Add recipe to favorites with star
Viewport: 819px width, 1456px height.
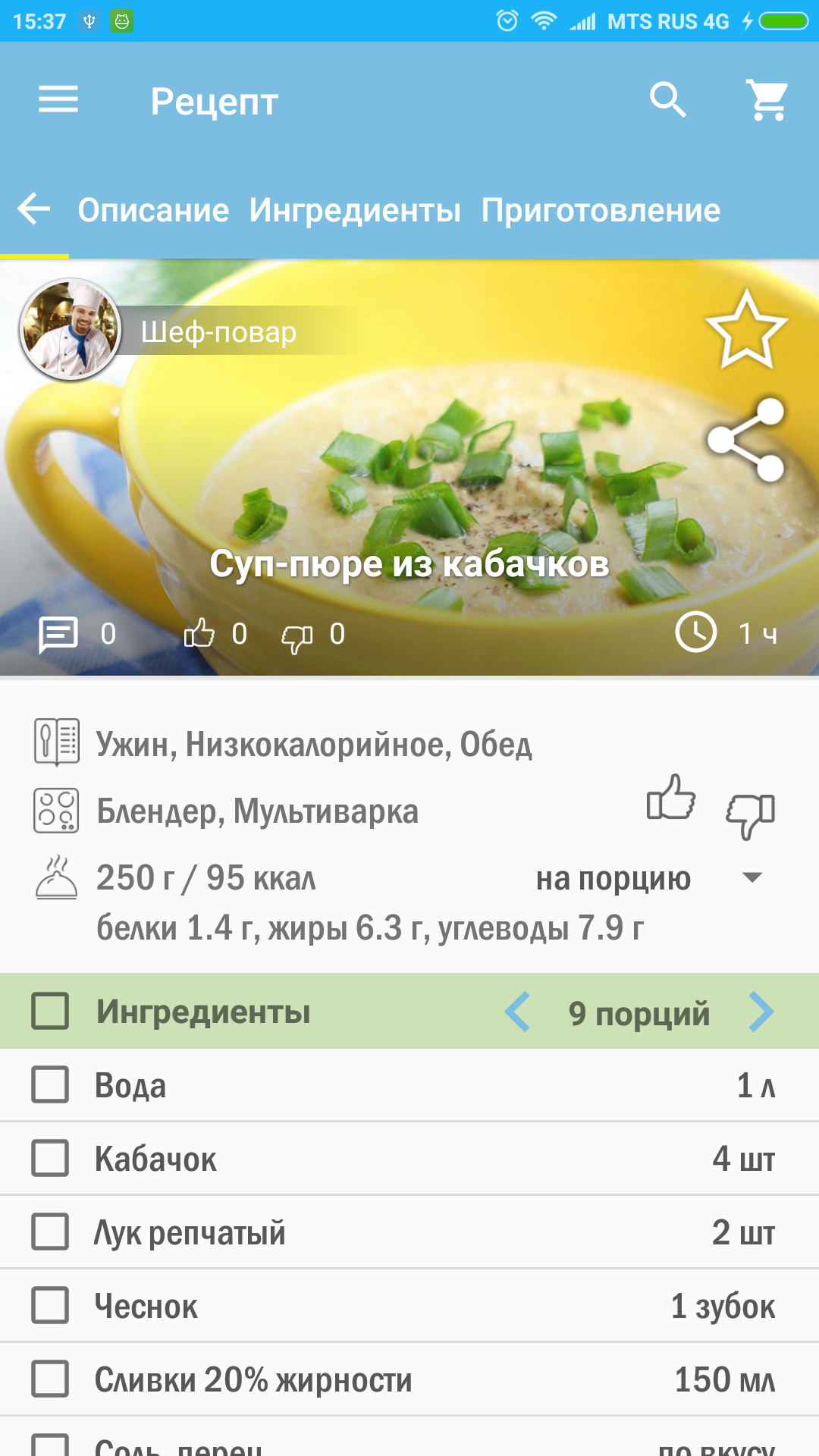(x=746, y=330)
